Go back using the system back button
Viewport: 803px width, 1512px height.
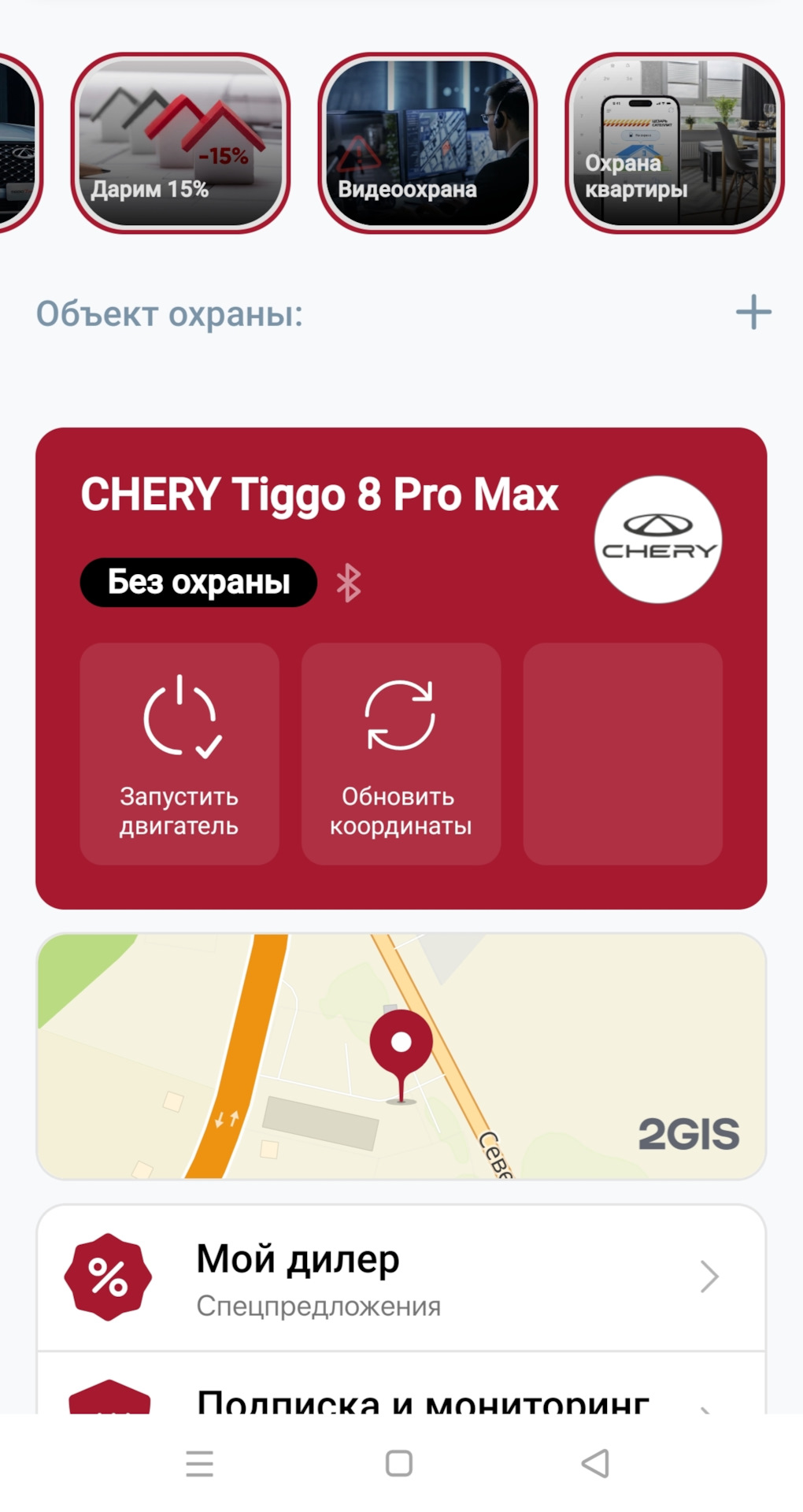595,1464
